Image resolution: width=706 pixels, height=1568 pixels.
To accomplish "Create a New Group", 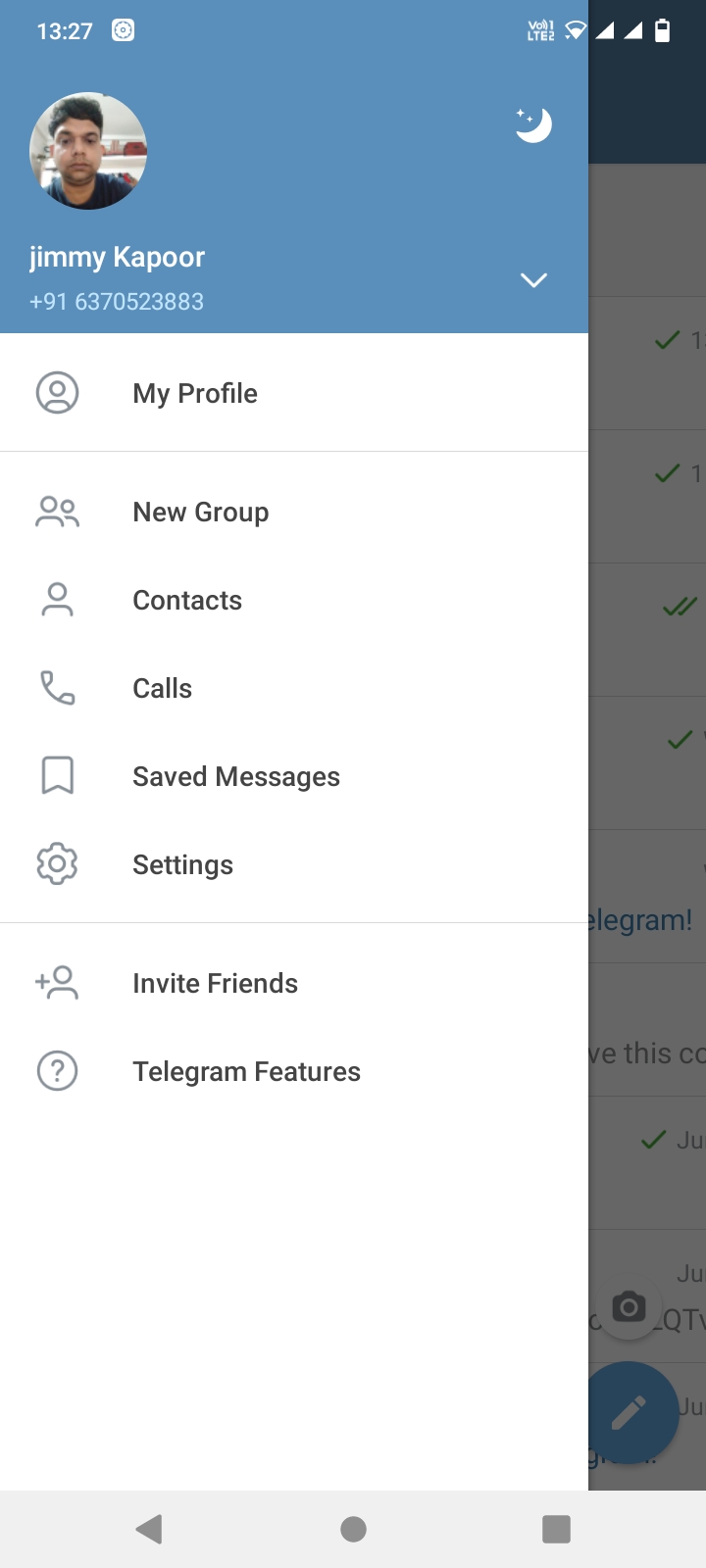I will coord(200,512).
